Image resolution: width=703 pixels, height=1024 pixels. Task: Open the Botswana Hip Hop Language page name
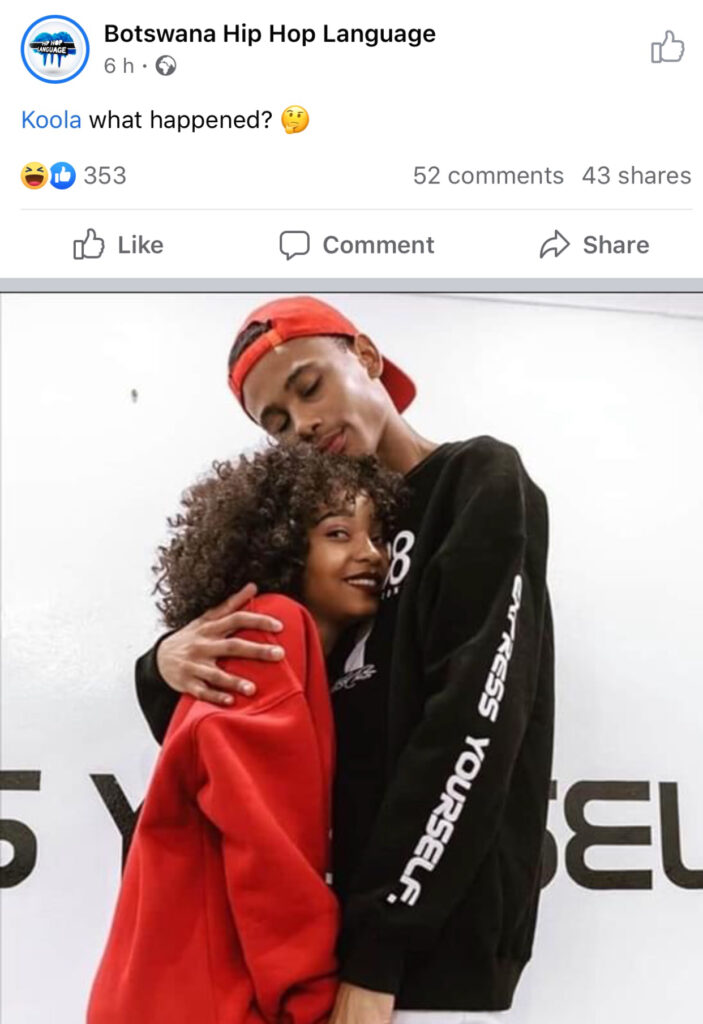click(x=269, y=34)
